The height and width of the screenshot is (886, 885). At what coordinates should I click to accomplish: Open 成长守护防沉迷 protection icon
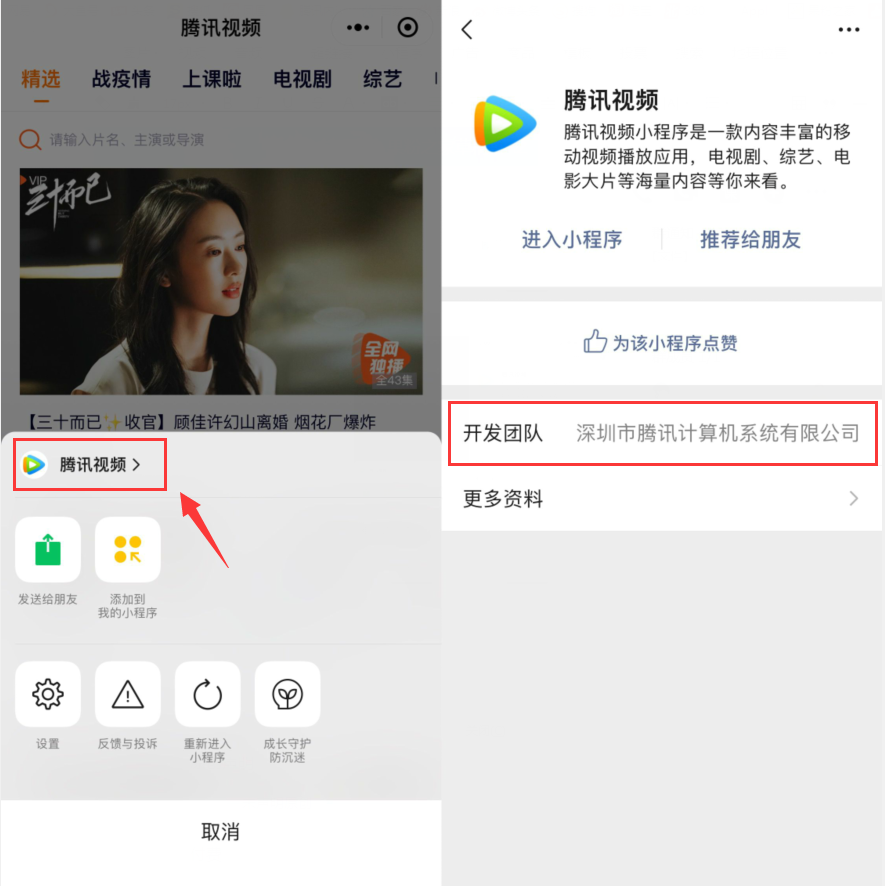(x=287, y=694)
